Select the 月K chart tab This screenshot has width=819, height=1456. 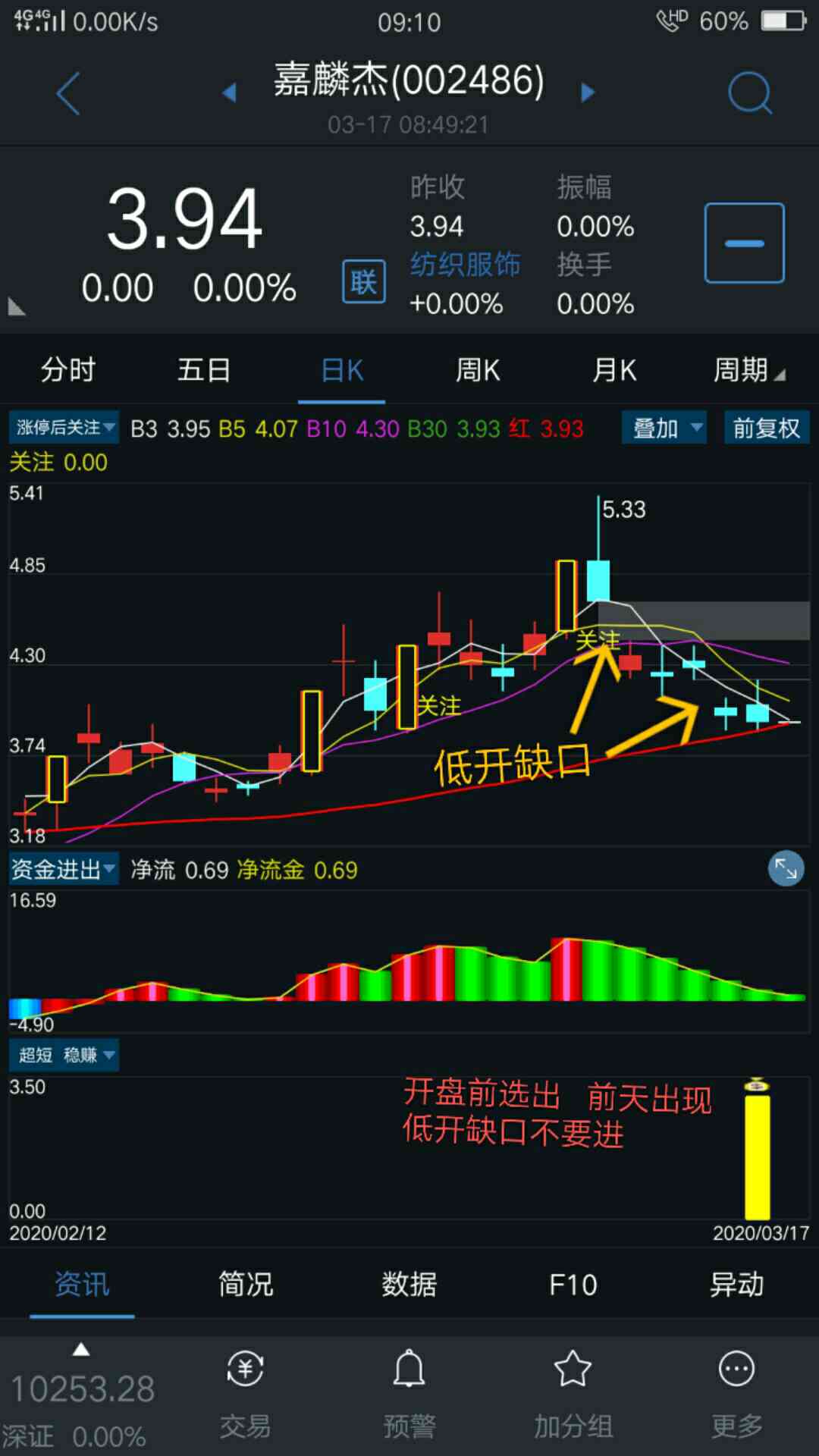(x=614, y=370)
